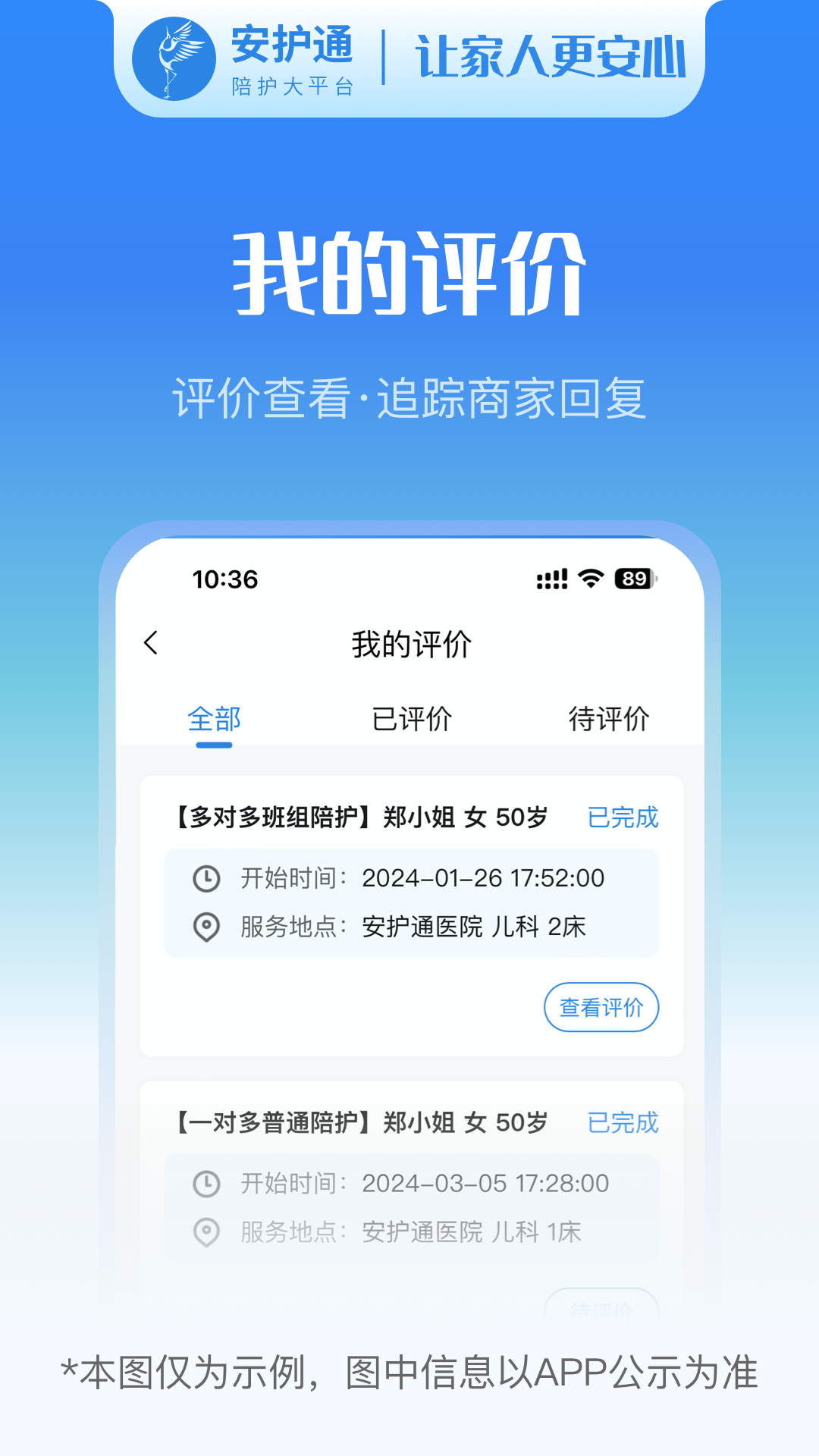Tap 已完成 on the 一对多普通陪护 order

tap(623, 1122)
